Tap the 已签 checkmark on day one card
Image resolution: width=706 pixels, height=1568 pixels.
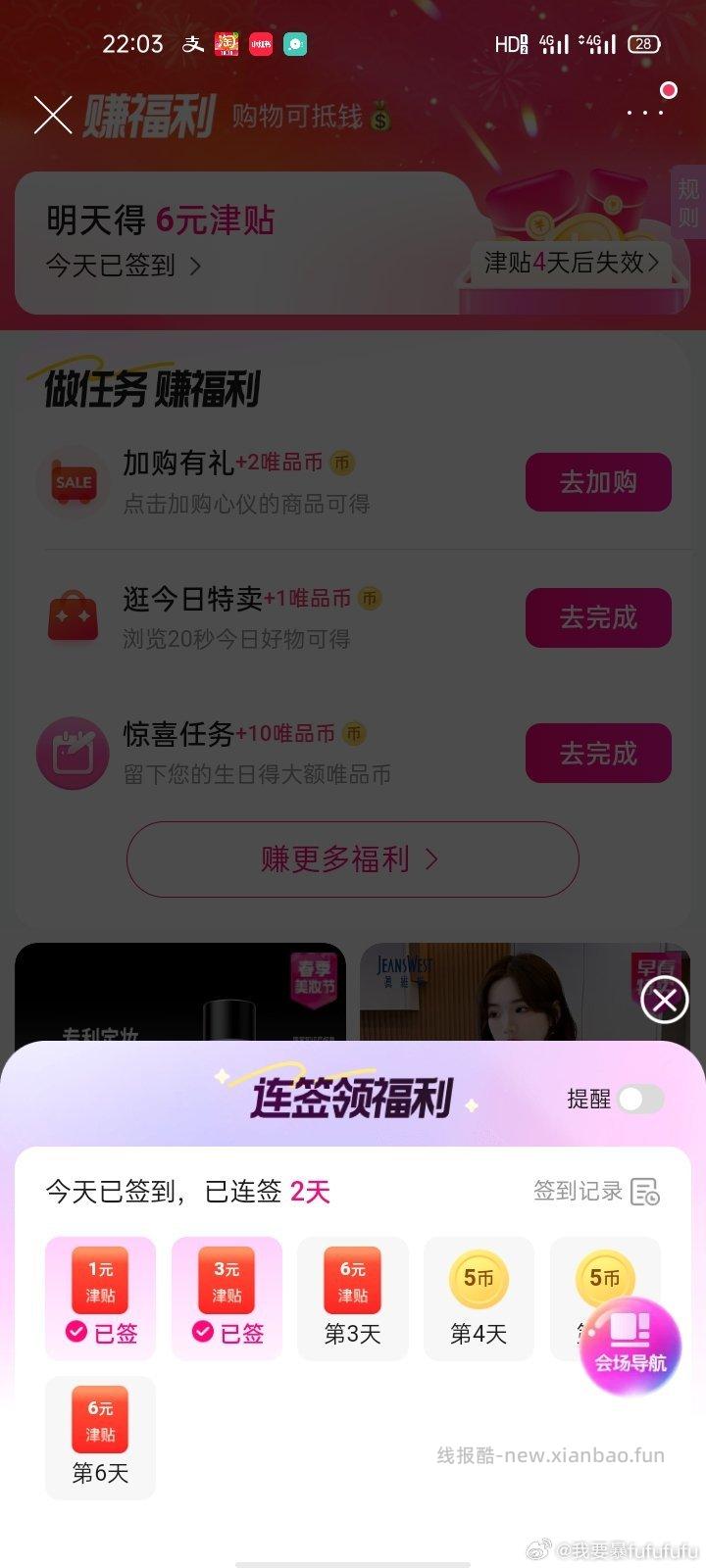coord(78,1333)
